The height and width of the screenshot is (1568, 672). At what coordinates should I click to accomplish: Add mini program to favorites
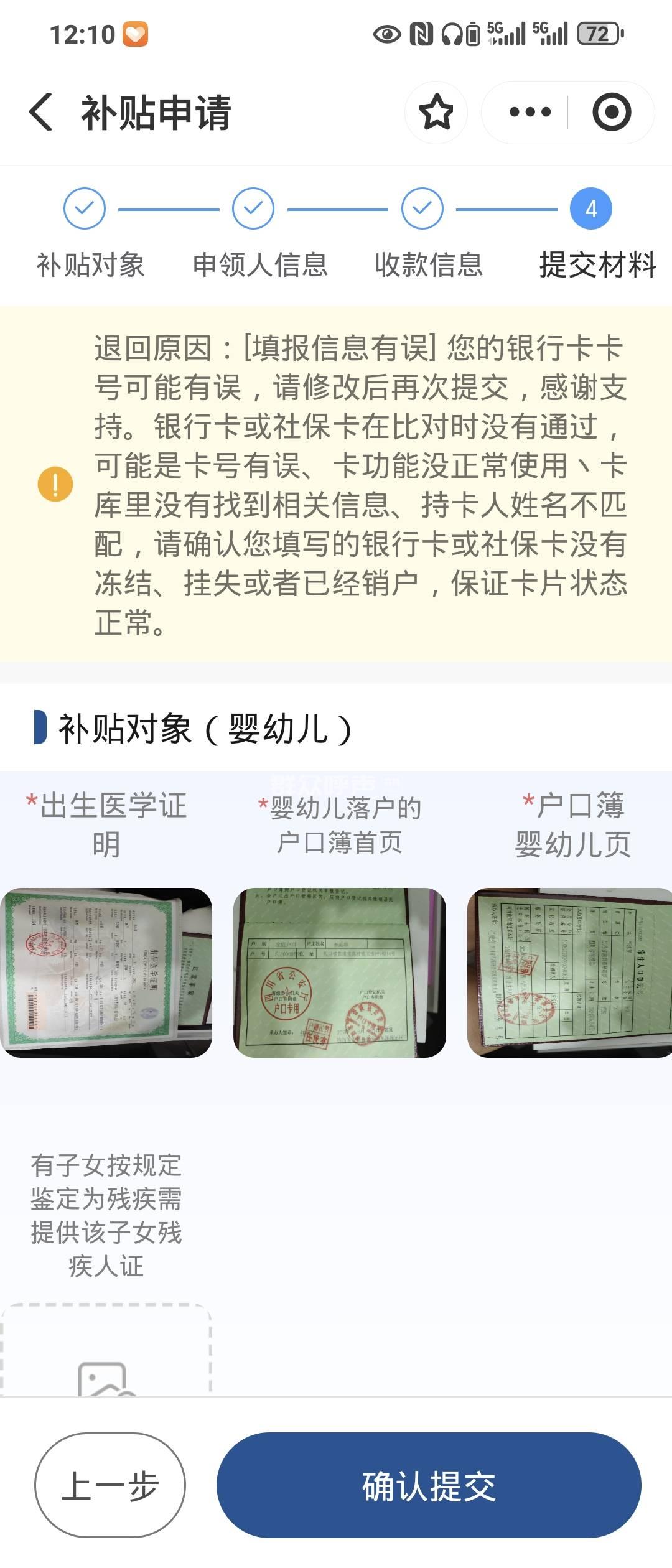point(436,113)
